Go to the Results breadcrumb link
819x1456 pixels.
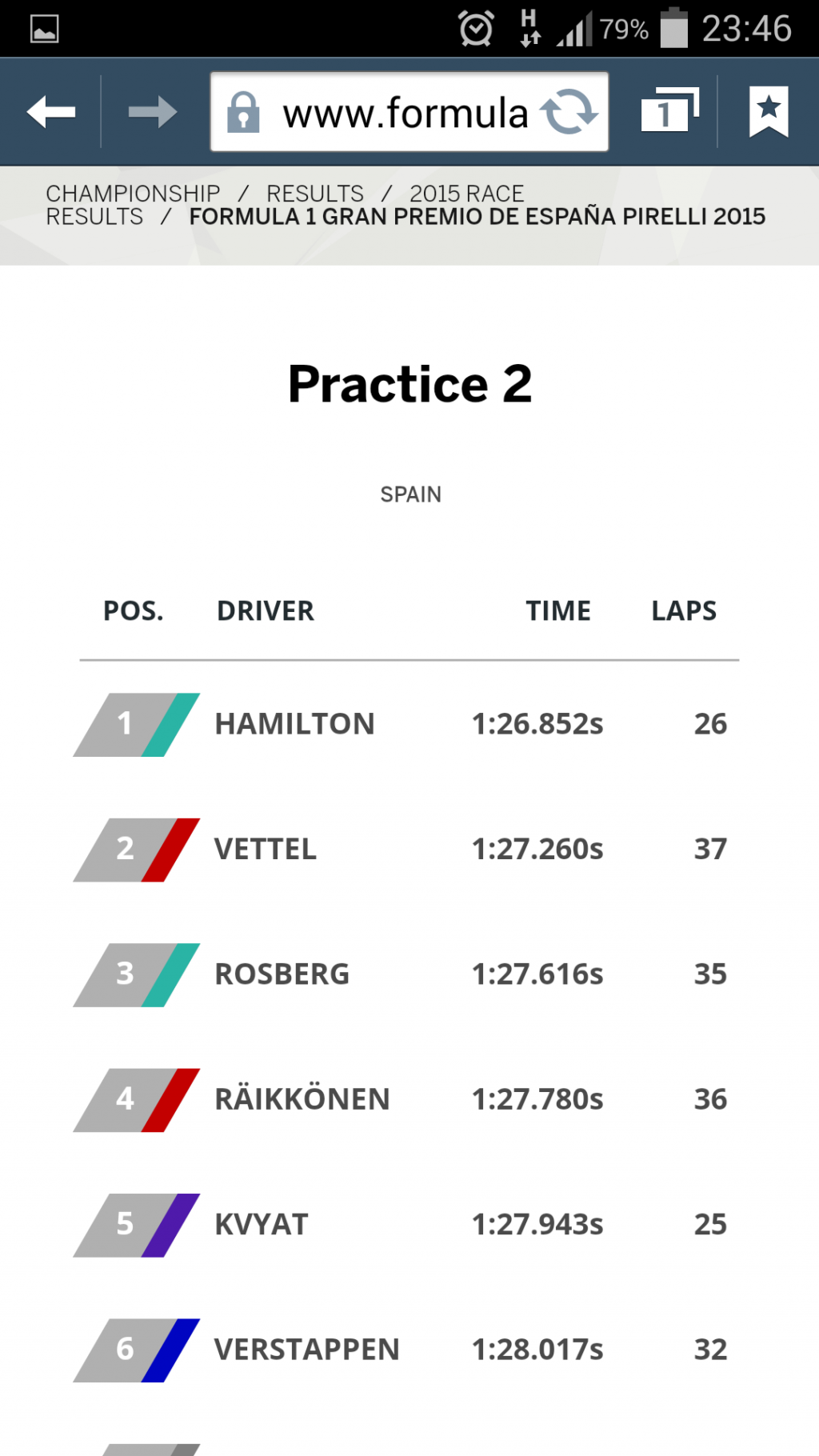[315, 194]
